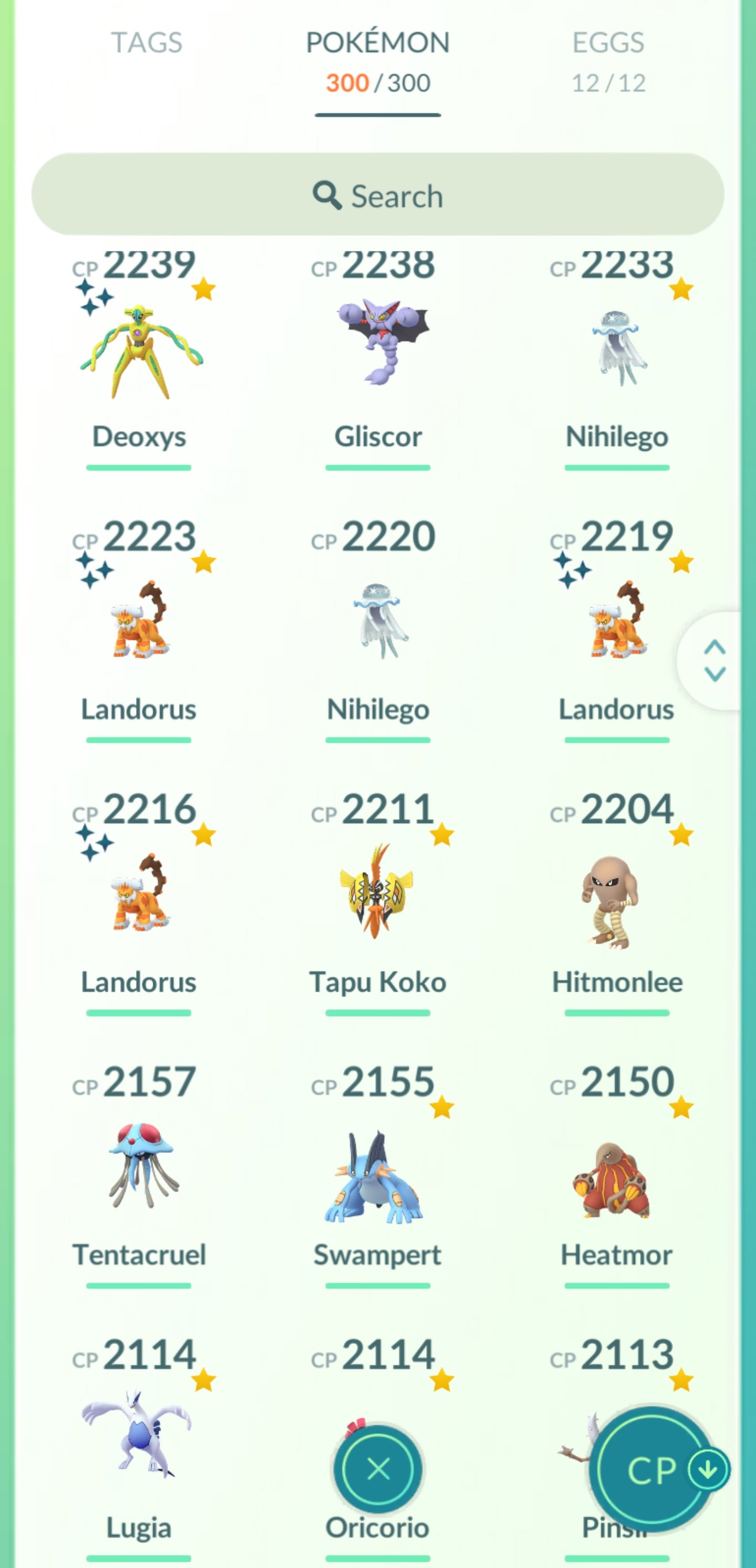Switch to the Tags tab
The width and height of the screenshot is (756, 1568).
[x=146, y=43]
